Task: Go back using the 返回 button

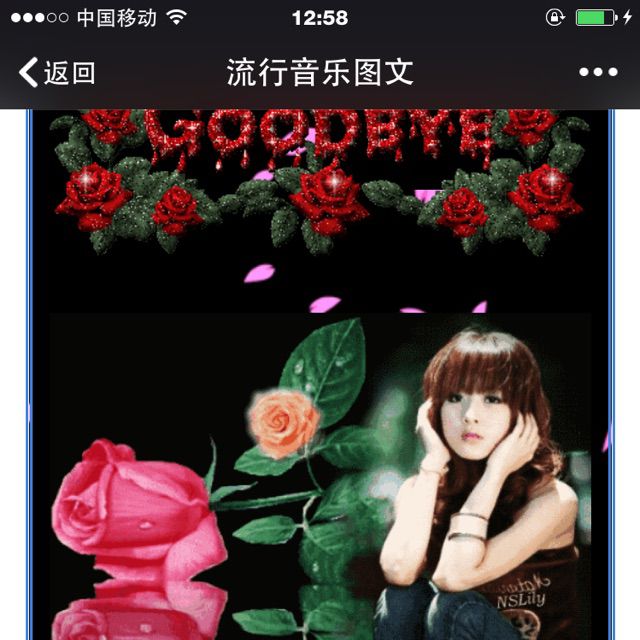Action: 58,72
